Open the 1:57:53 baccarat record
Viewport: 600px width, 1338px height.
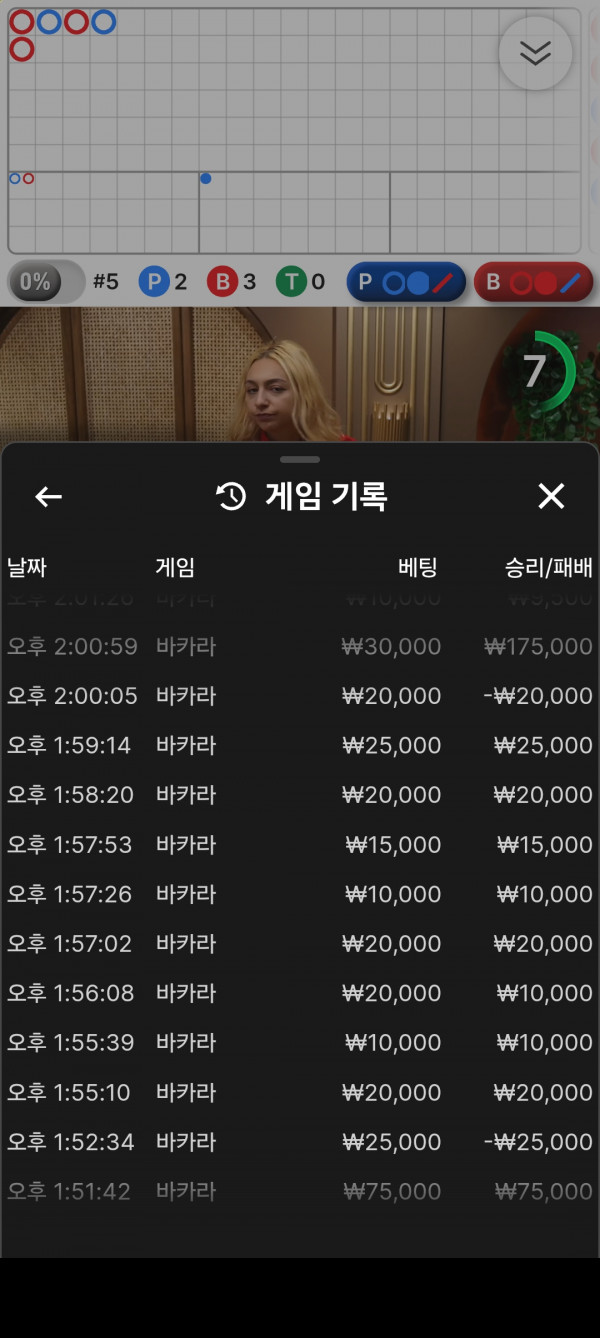(x=300, y=845)
